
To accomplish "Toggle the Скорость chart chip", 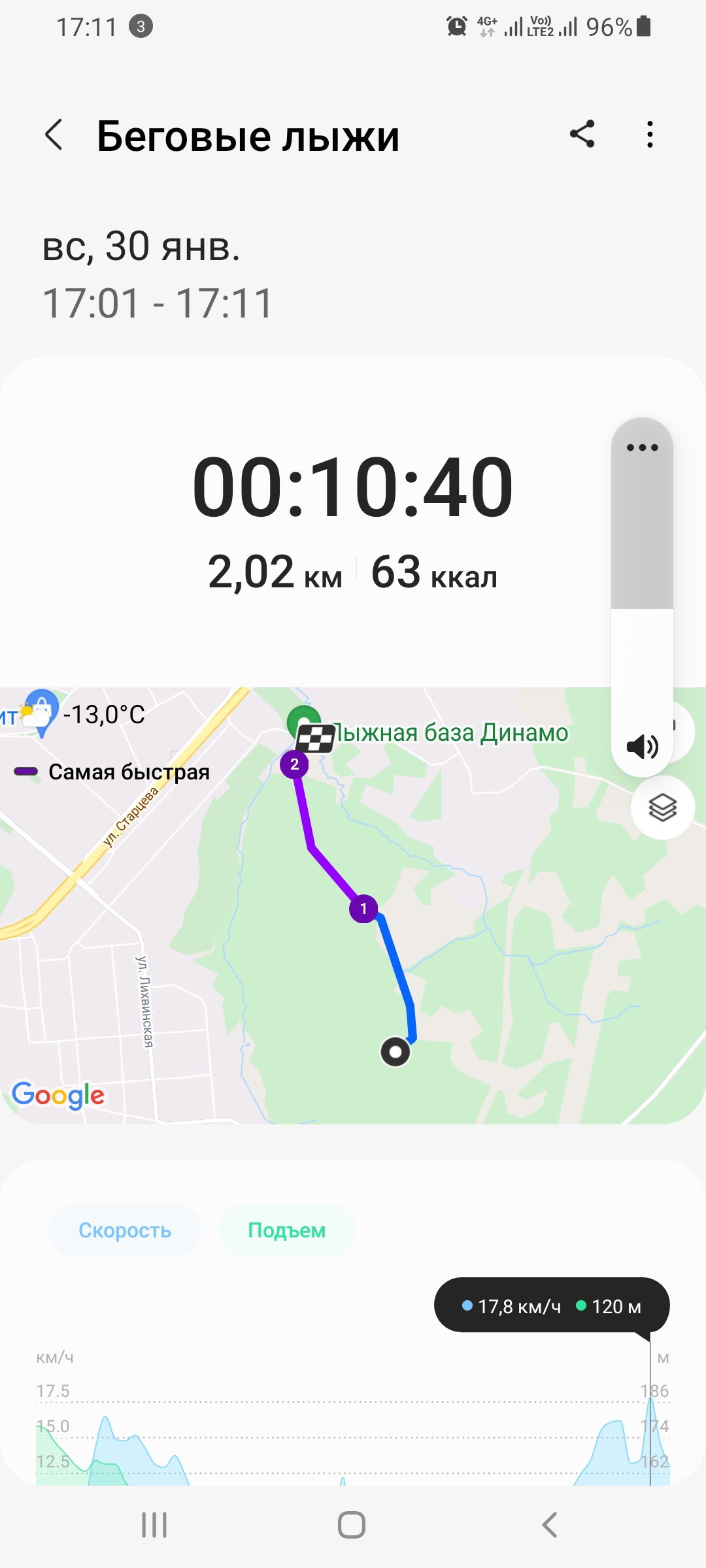I will tap(125, 1230).
